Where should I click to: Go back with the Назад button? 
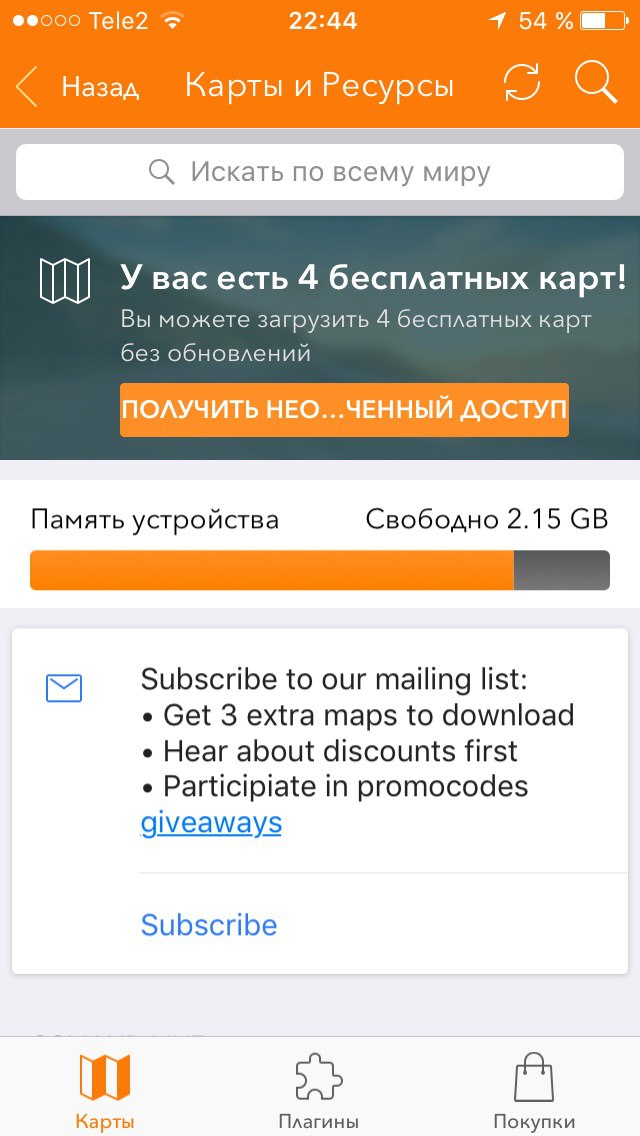pyautogui.click(x=76, y=87)
